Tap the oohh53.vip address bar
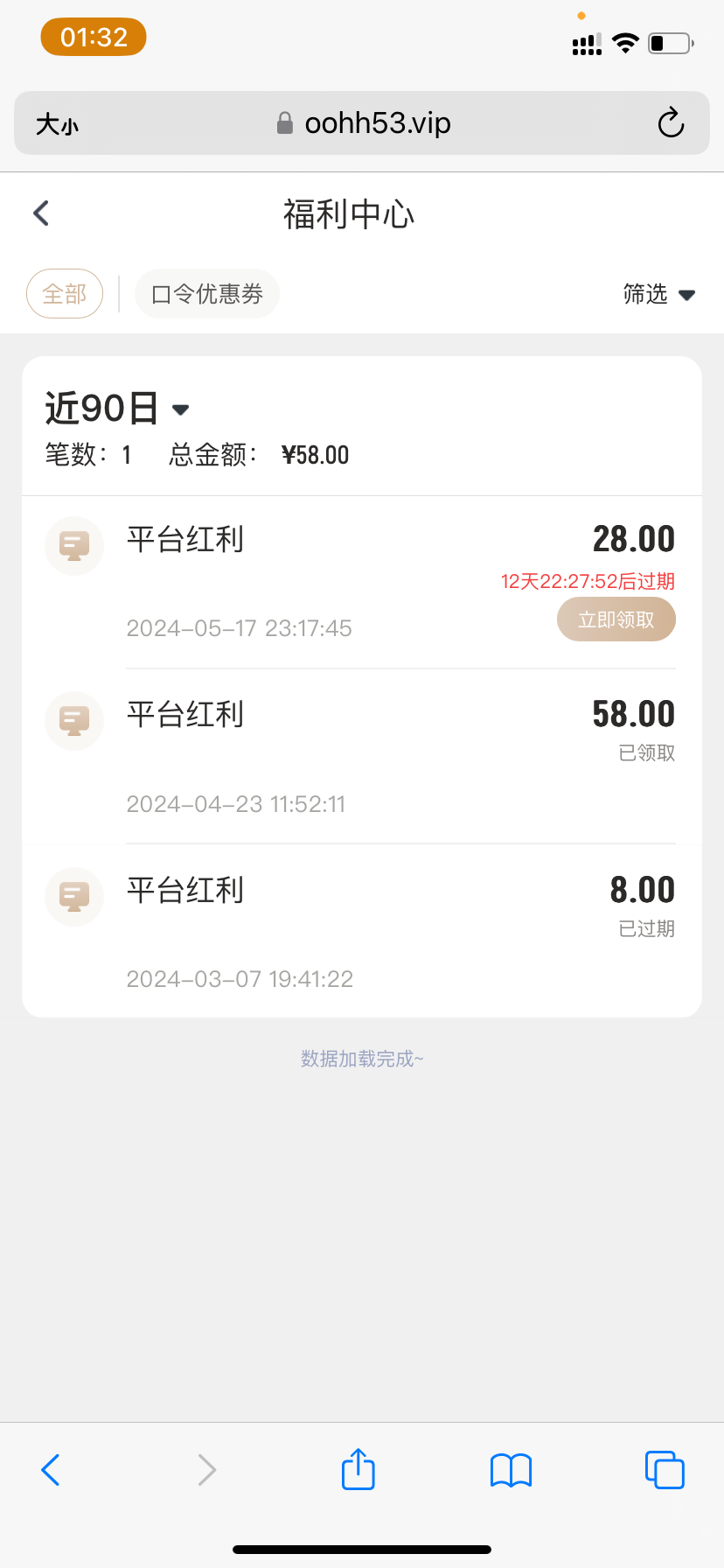 [364, 123]
